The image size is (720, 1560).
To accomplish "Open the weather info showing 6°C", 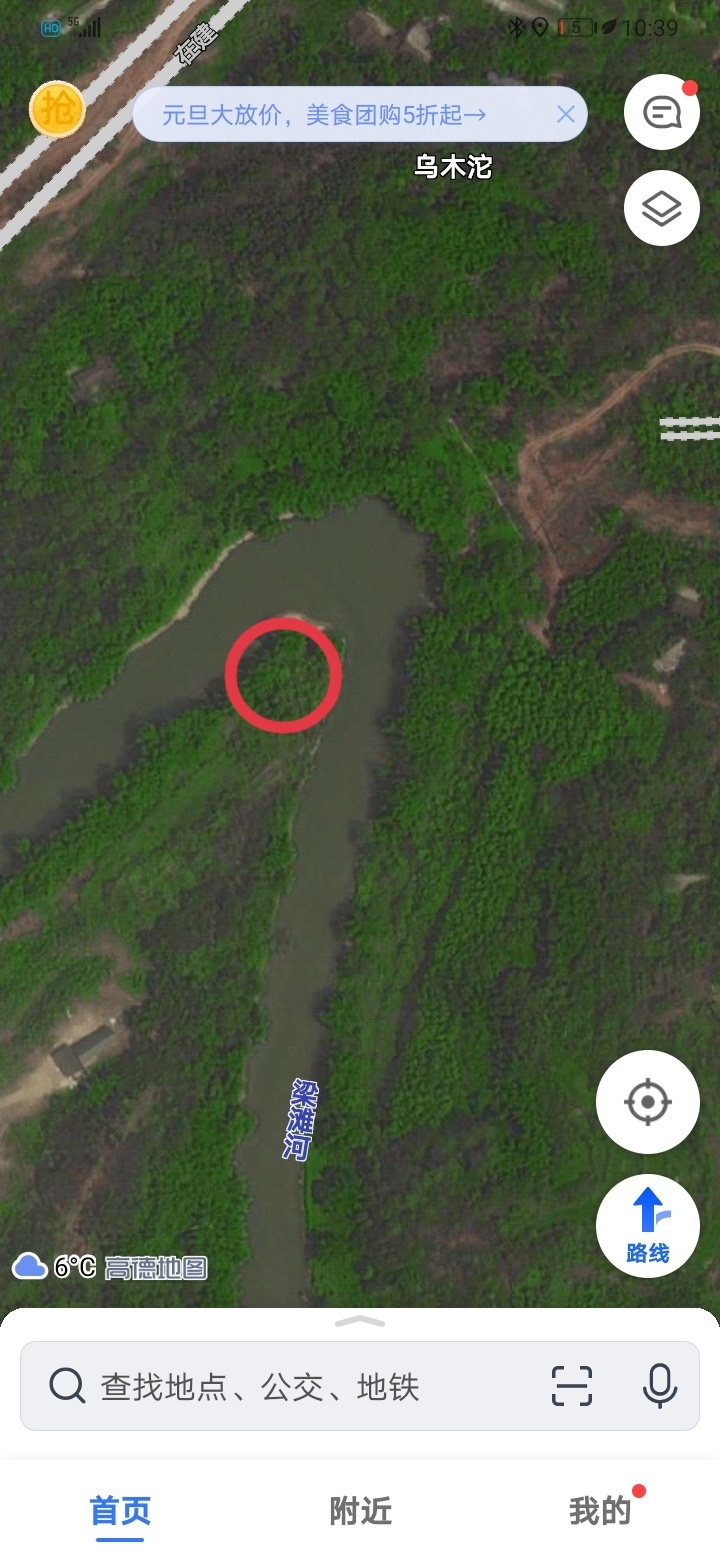I will tap(55, 1267).
